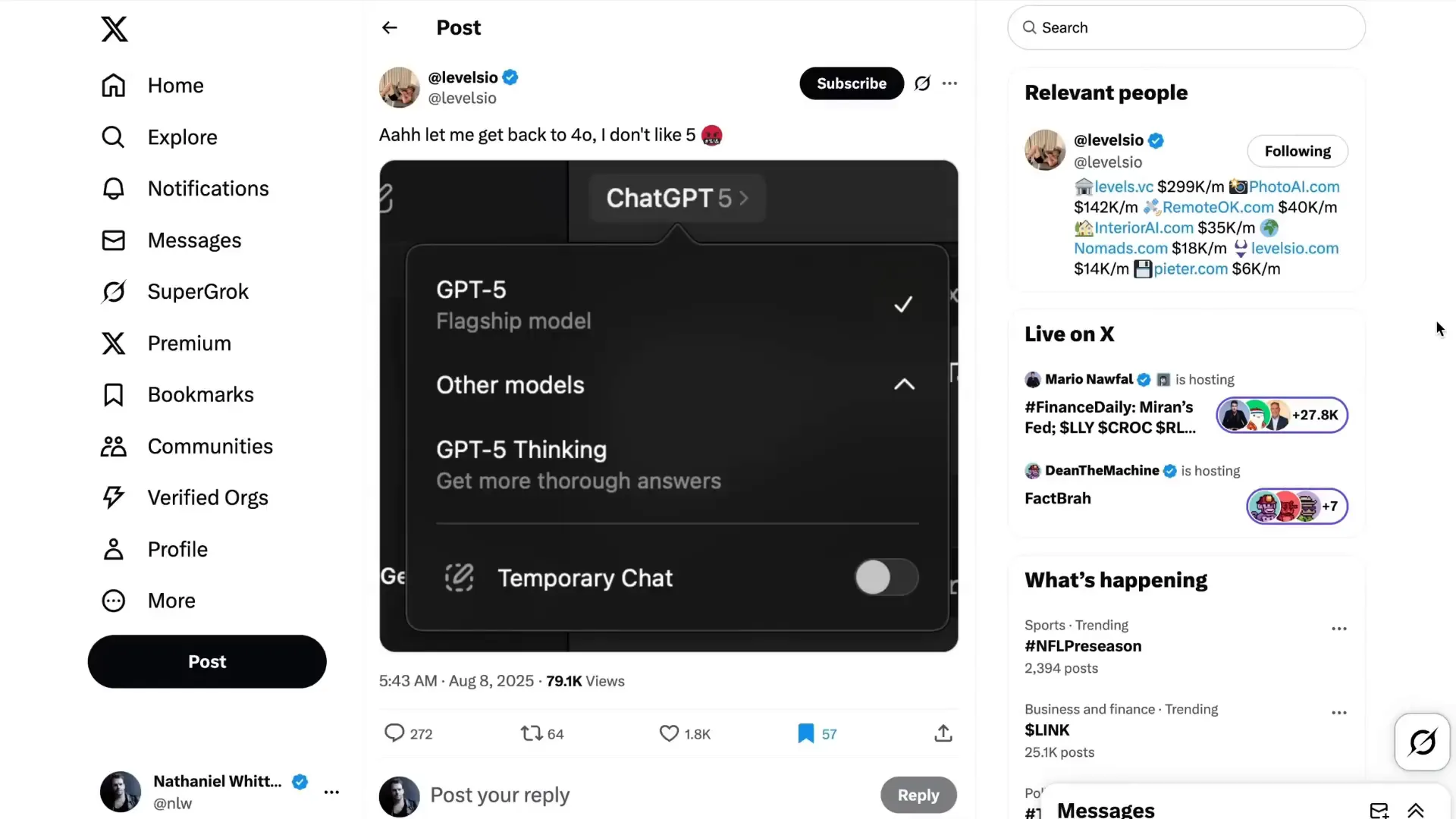Share the post via the share icon

pyautogui.click(x=943, y=733)
